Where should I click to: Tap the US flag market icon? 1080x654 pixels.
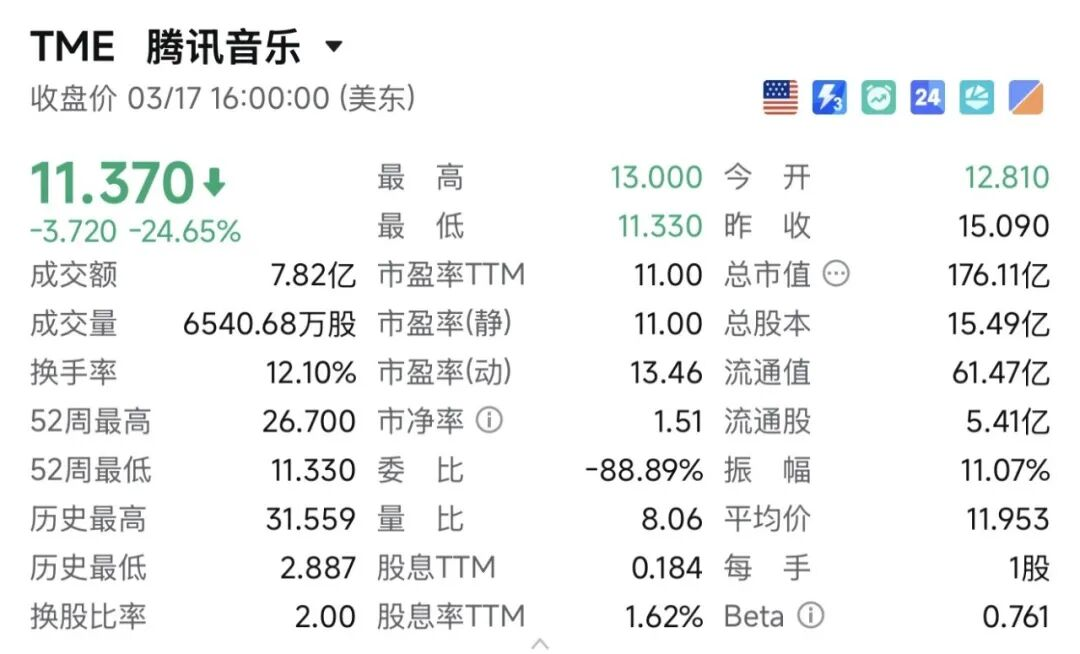pos(780,97)
